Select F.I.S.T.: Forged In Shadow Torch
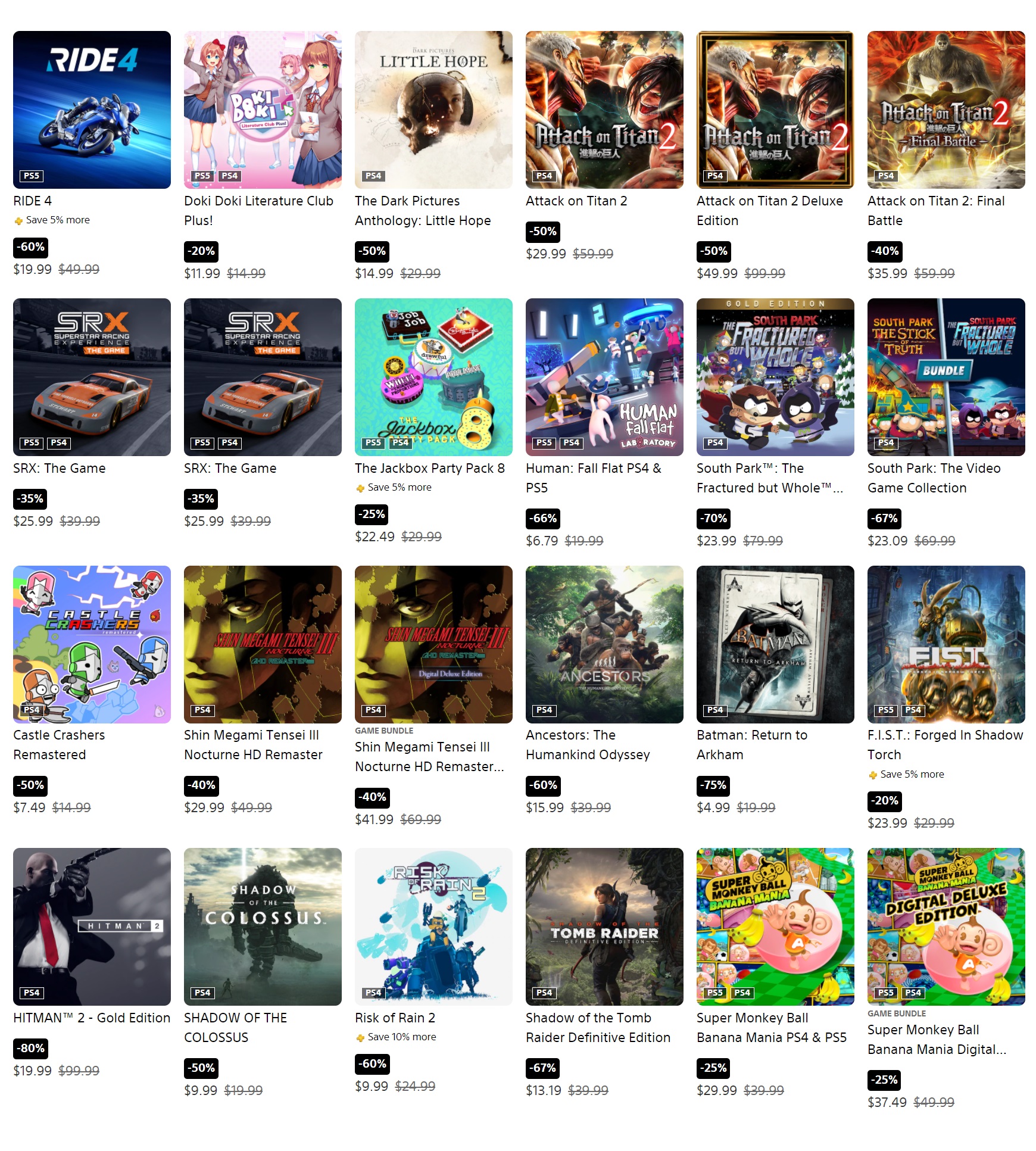Image resolution: width=1036 pixels, height=1151 pixels. tap(946, 644)
